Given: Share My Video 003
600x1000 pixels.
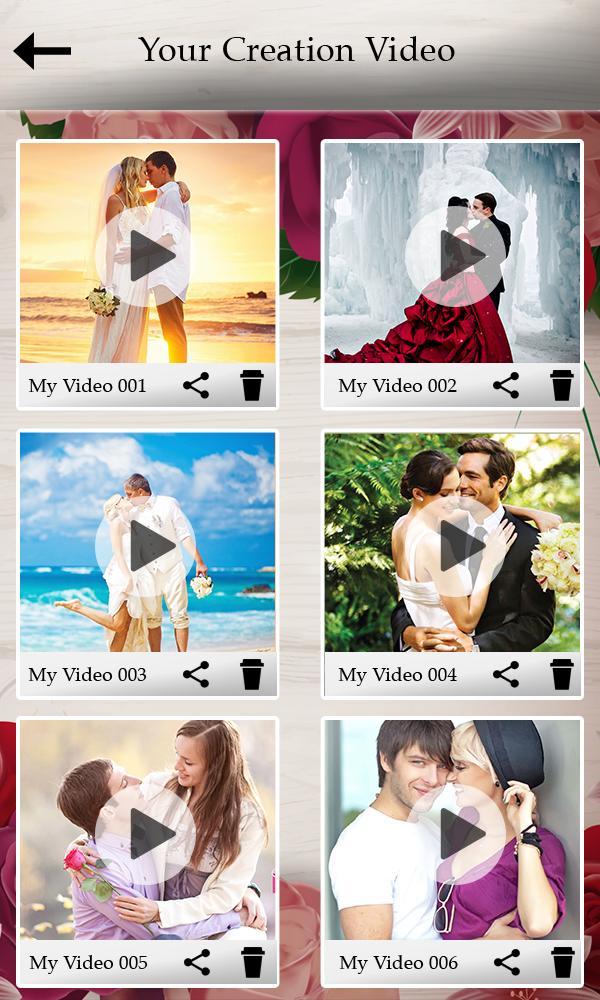Looking at the screenshot, I should point(196,674).
